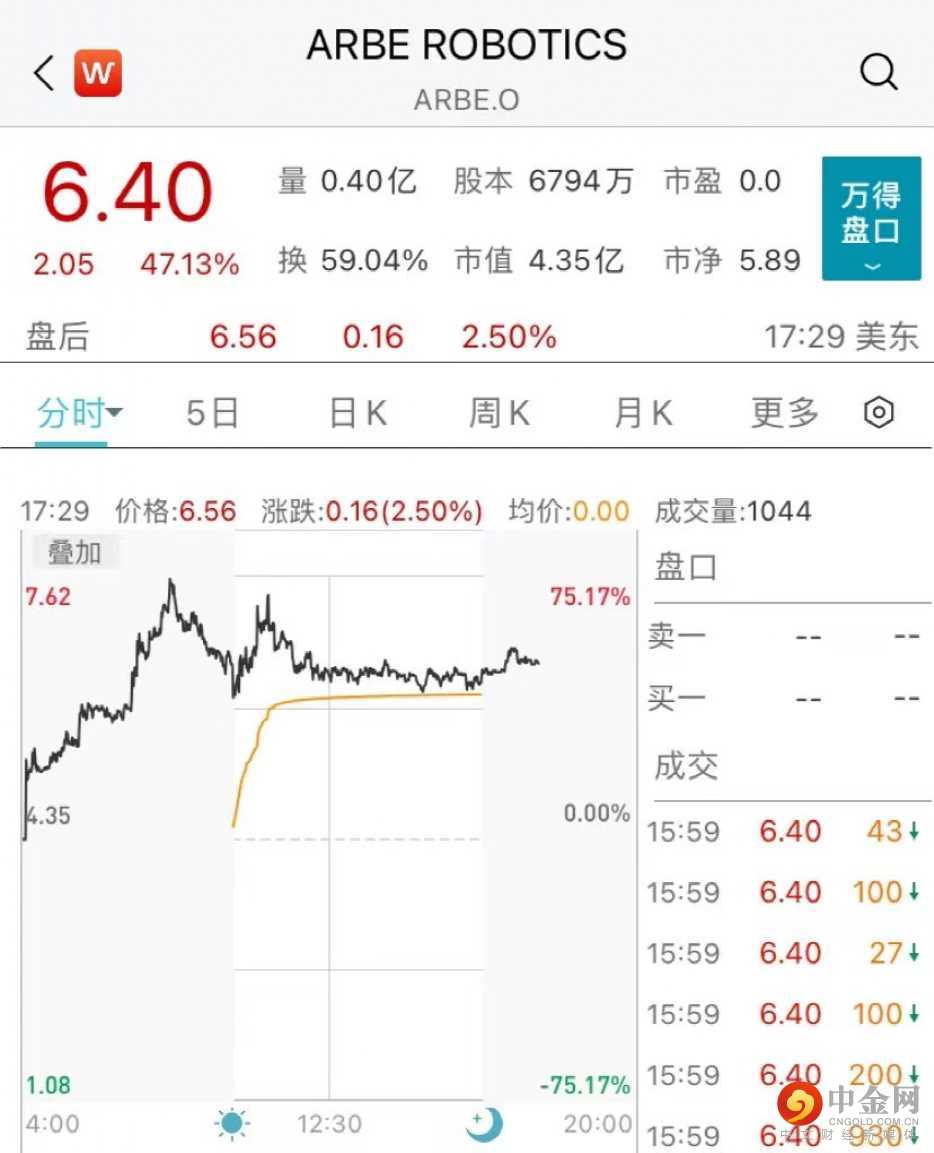Expand the 万得盘口 panel
Screen dimensions: 934x1153
click(871, 218)
